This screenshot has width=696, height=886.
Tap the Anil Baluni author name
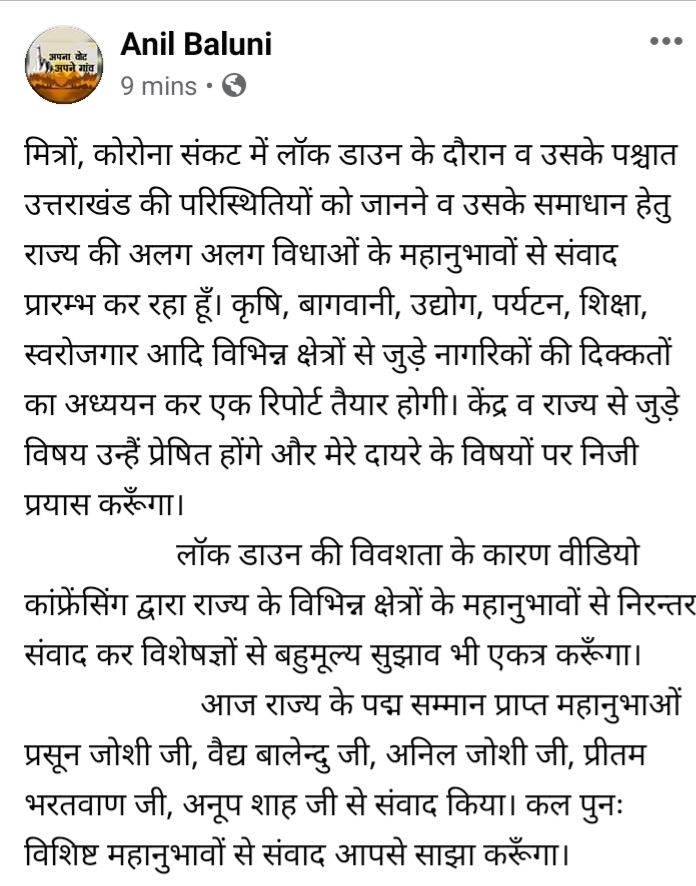point(196,43)
